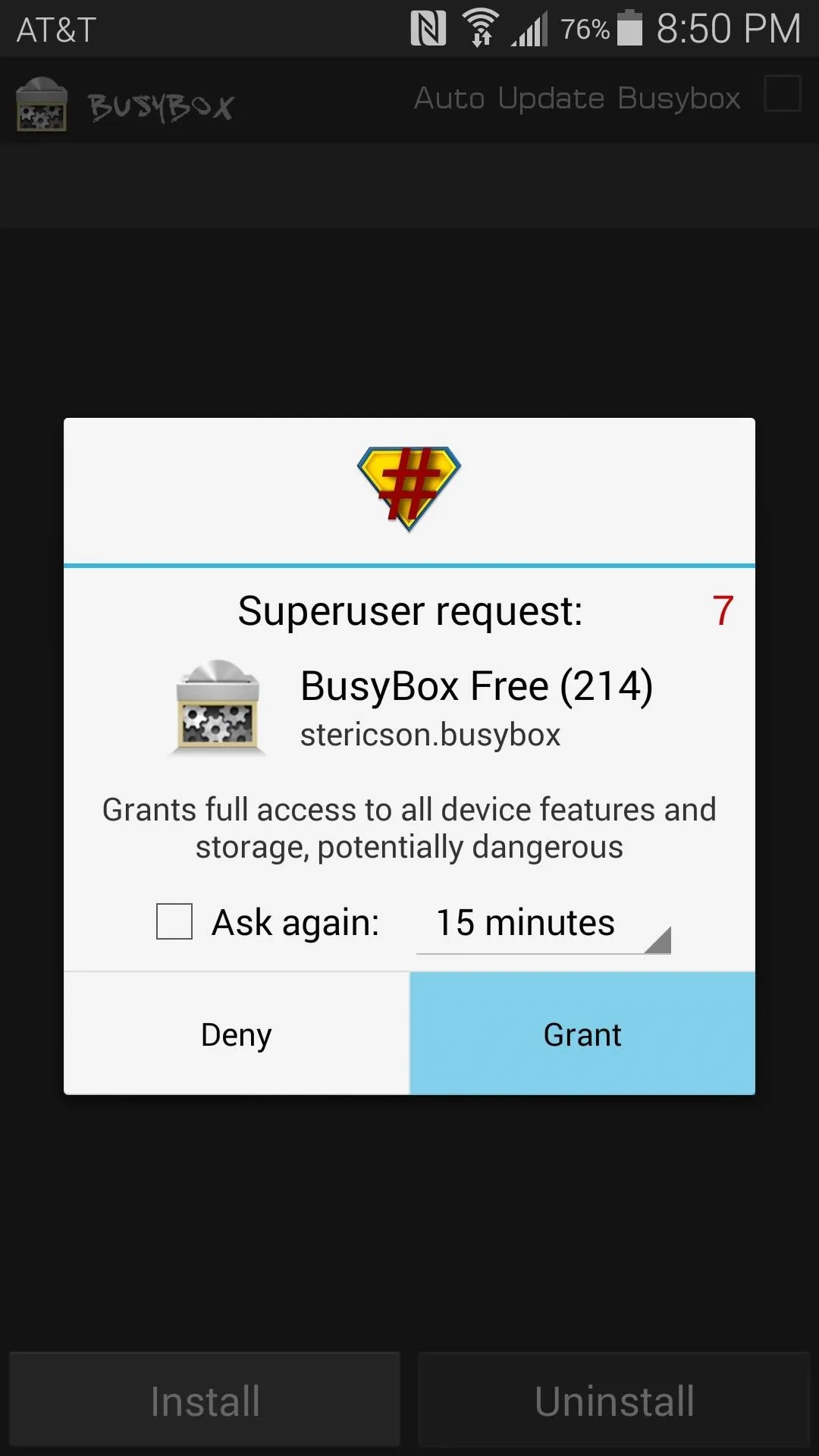
Task: Grant the superuser request
Action: [x=582, y=1034]
